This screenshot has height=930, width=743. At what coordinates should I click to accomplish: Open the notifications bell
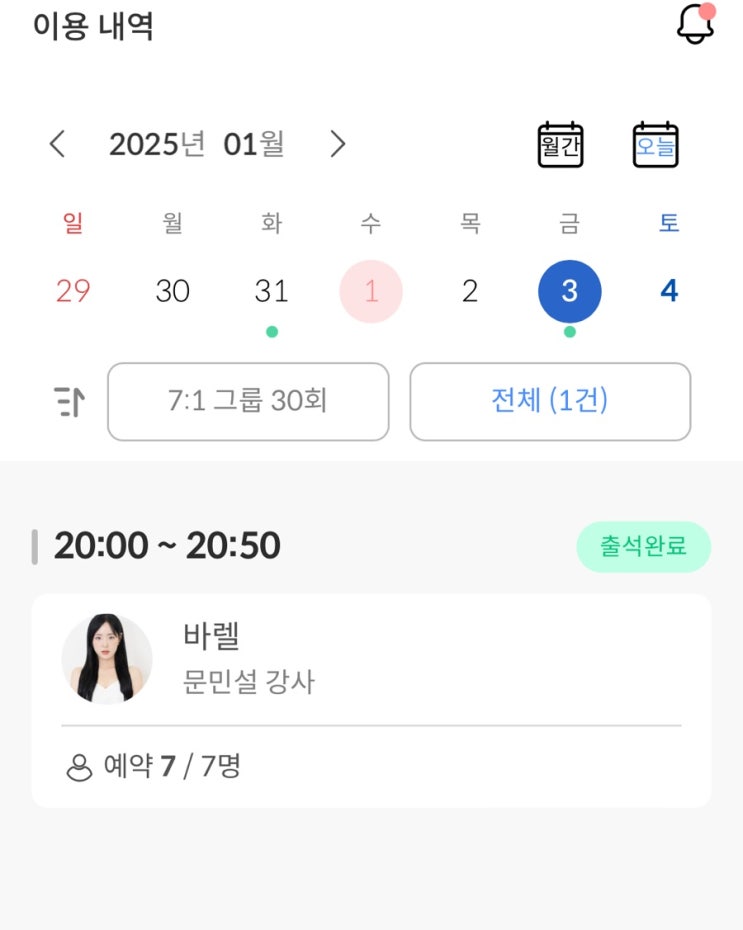click(696, 24)
